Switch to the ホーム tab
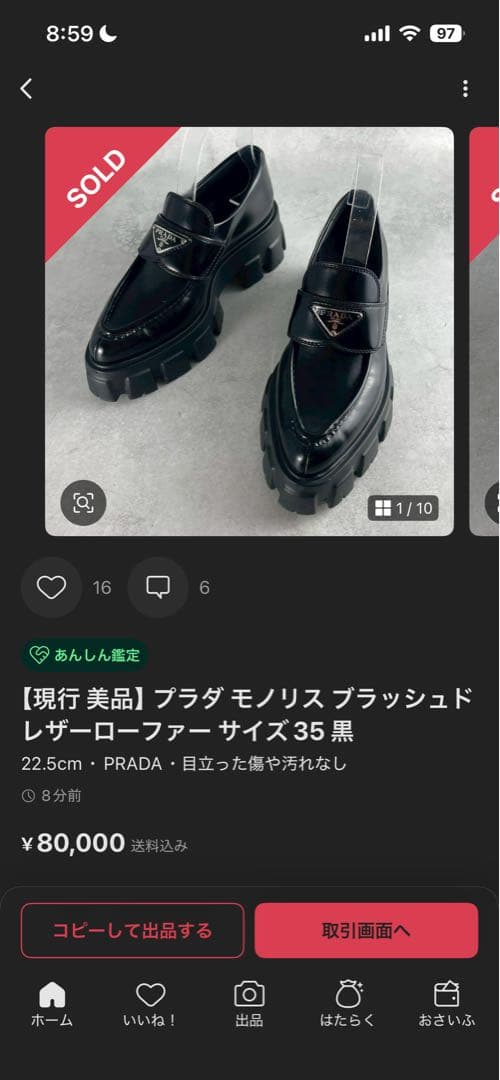 [x=52, y=1004]
